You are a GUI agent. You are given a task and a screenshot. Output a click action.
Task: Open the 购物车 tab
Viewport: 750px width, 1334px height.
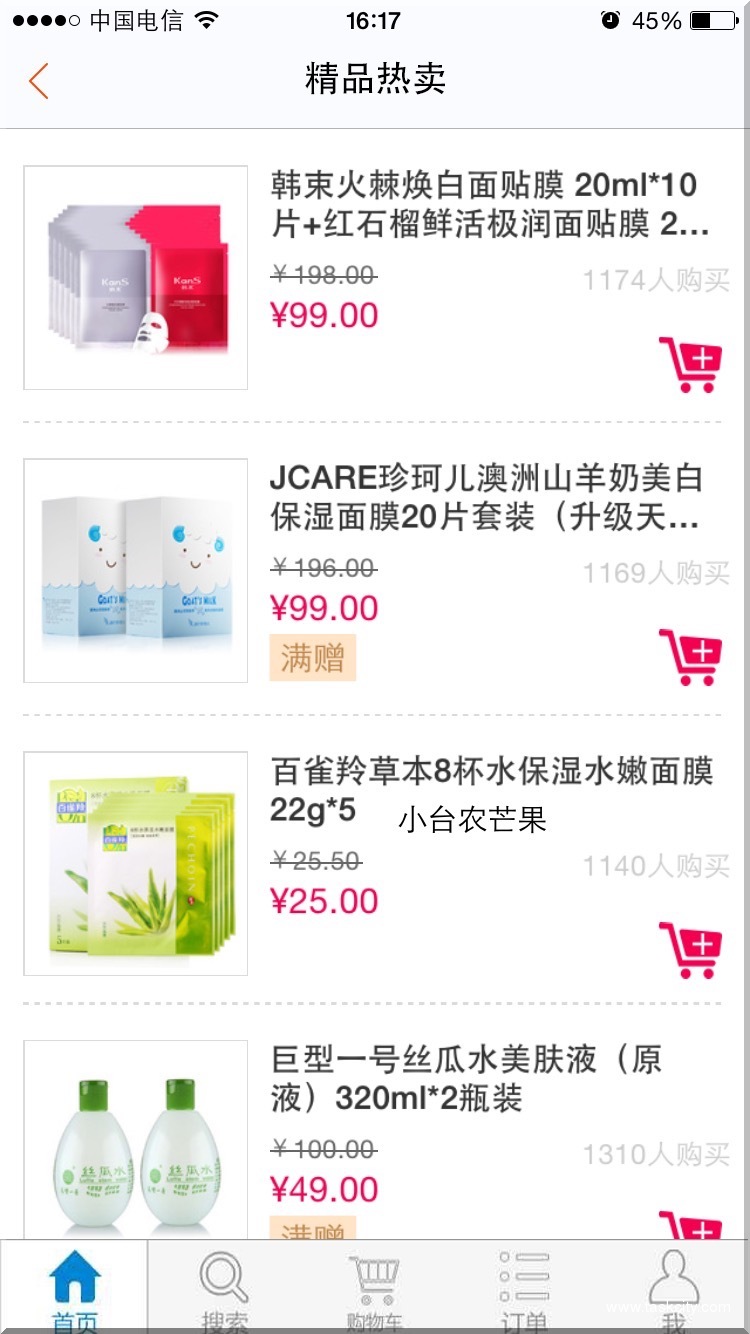[x=374, y=1290]
